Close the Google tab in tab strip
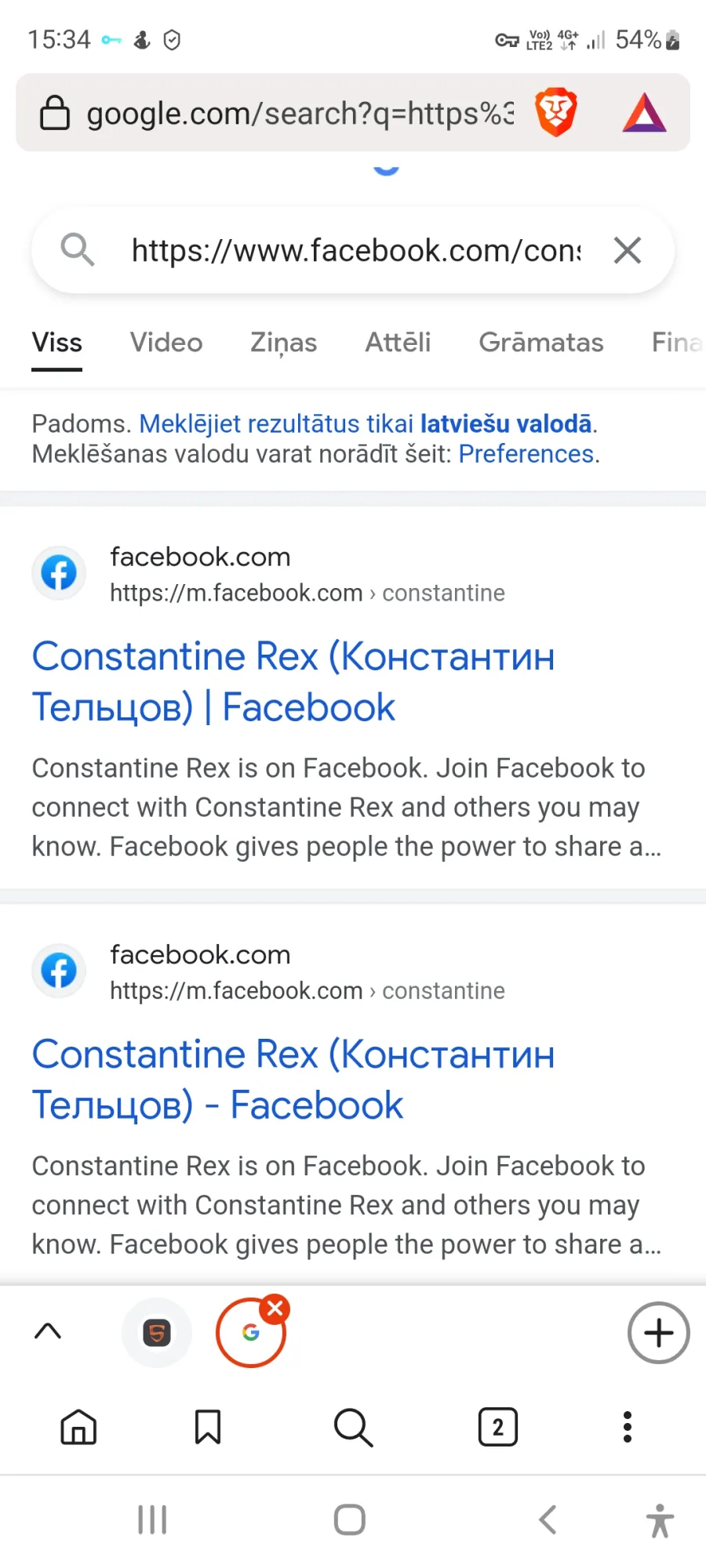This screenshot has width=706, height=1568. pyautogui.click(x=275, y=1308)
